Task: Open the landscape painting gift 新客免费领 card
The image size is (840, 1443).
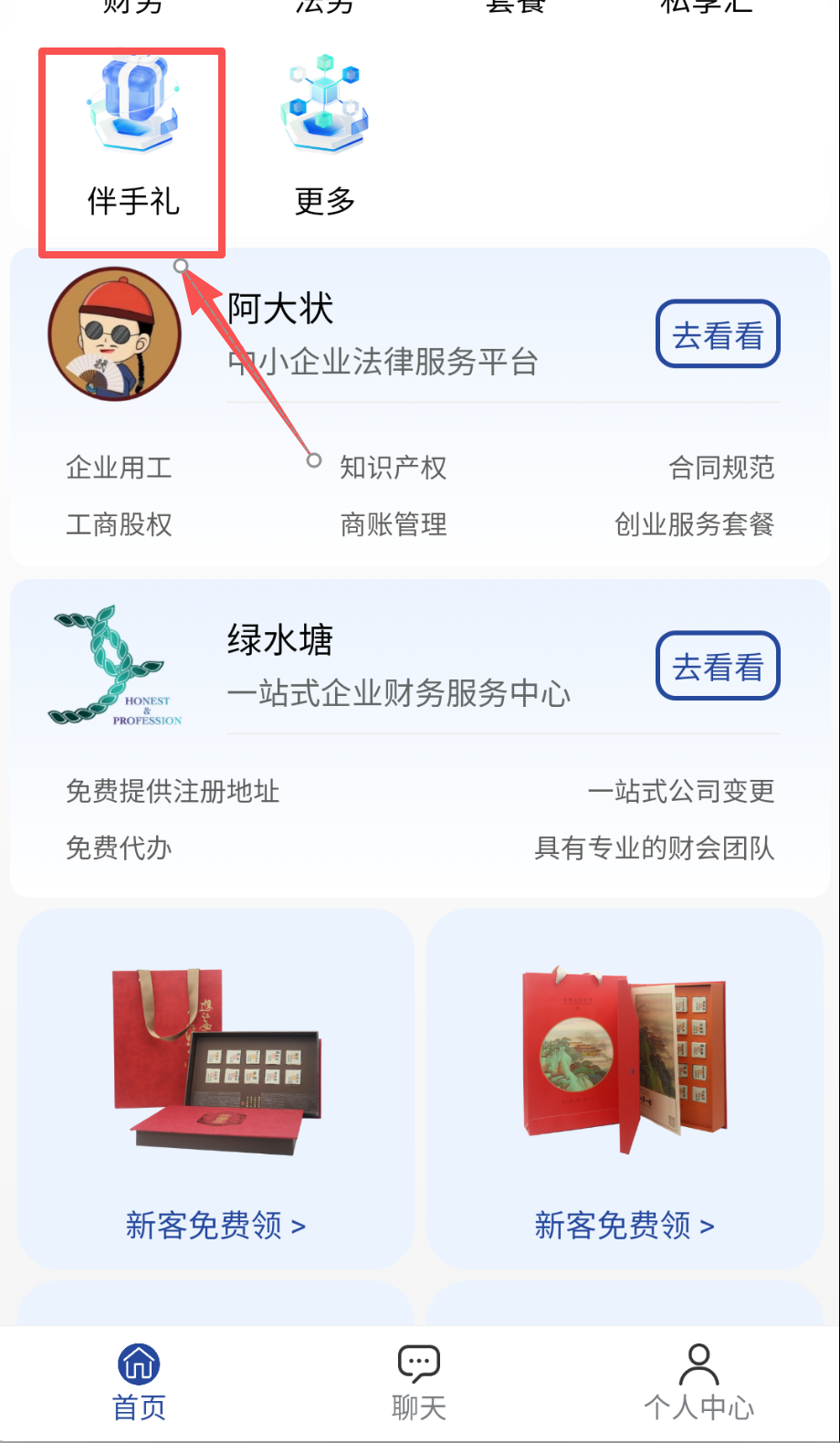Action: click(625, 1087)
